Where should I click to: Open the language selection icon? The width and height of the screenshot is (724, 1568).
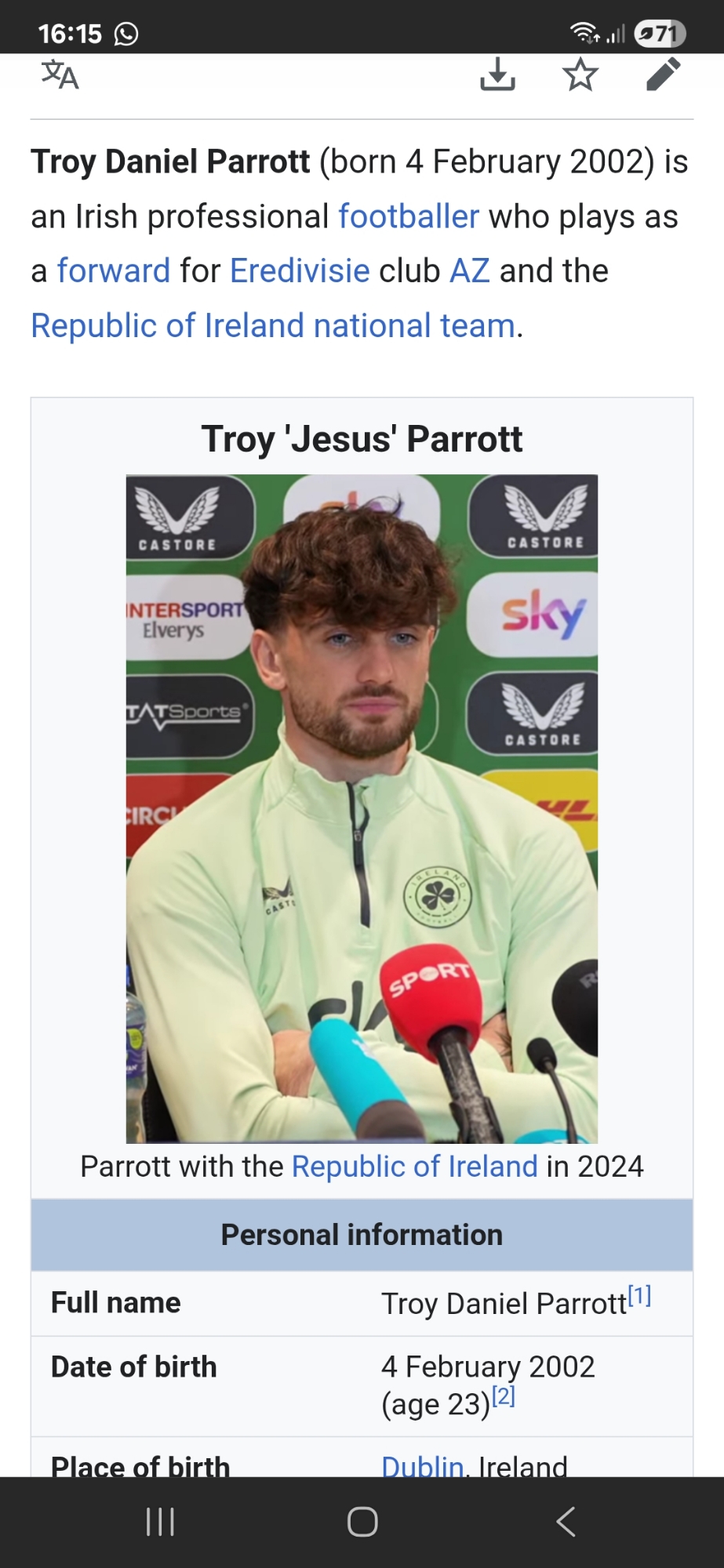tap(60, 75)
